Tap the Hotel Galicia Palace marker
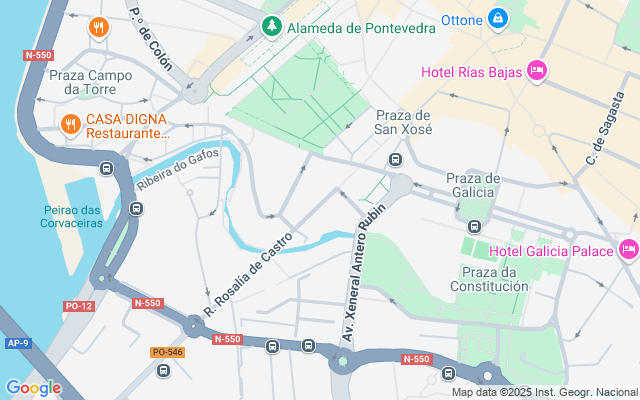 [x=629, y=249]
